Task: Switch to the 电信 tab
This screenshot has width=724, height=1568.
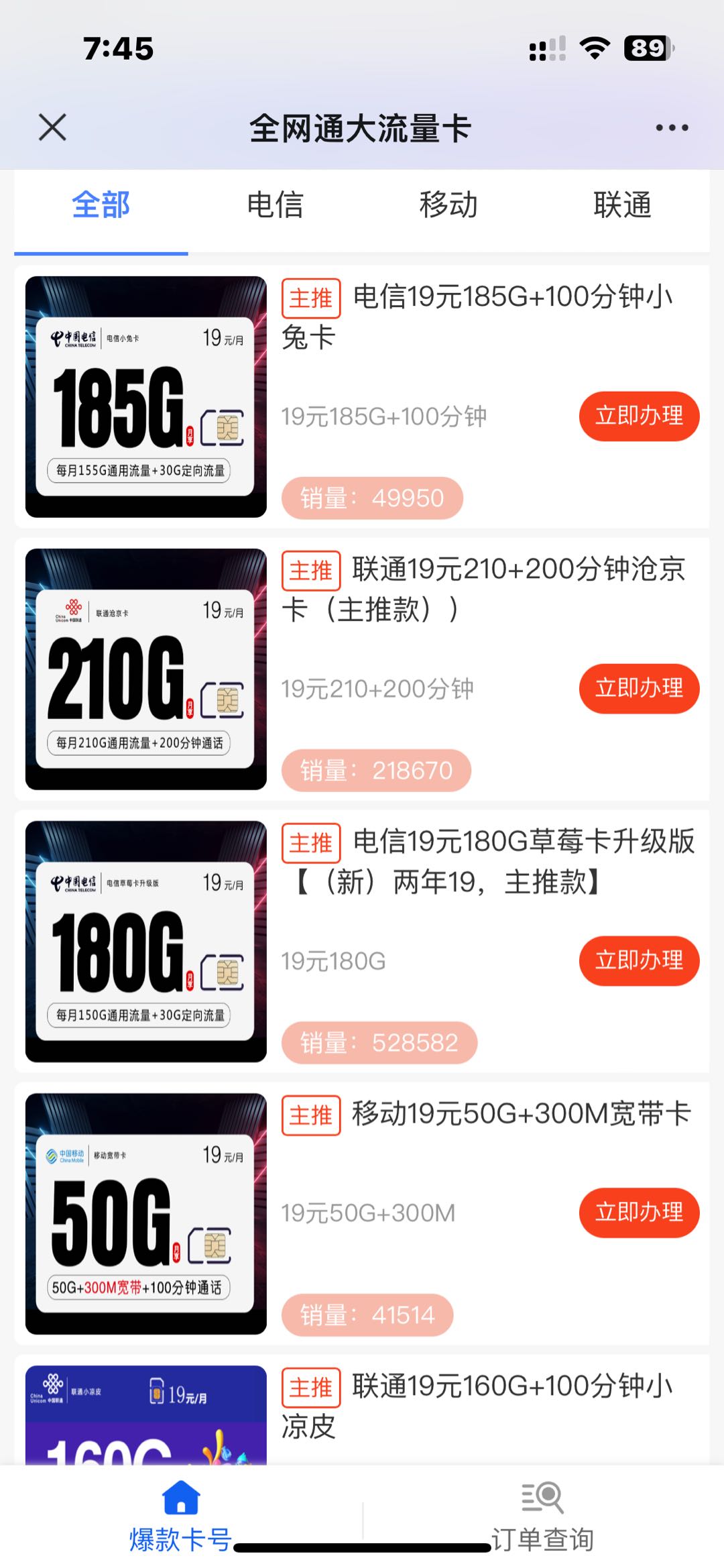Action: 275,205
